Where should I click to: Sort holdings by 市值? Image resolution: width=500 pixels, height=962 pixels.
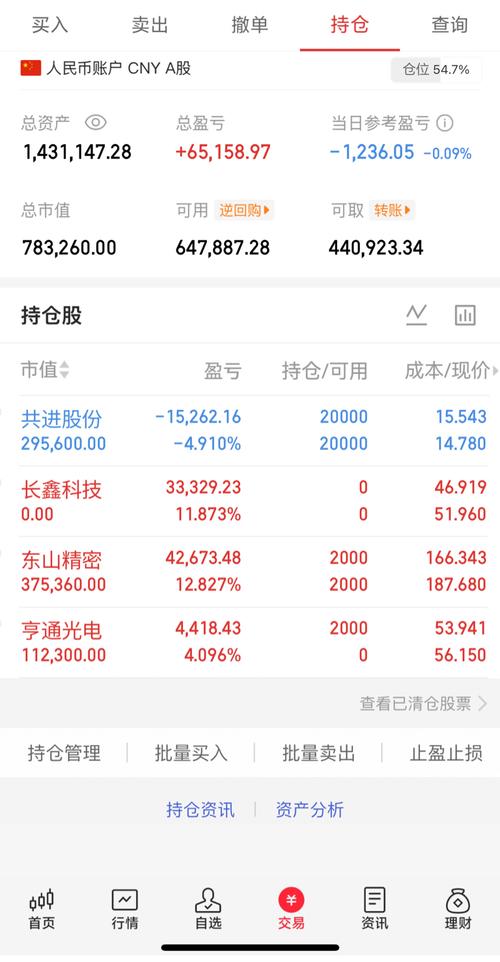click(x=45, y=370)
